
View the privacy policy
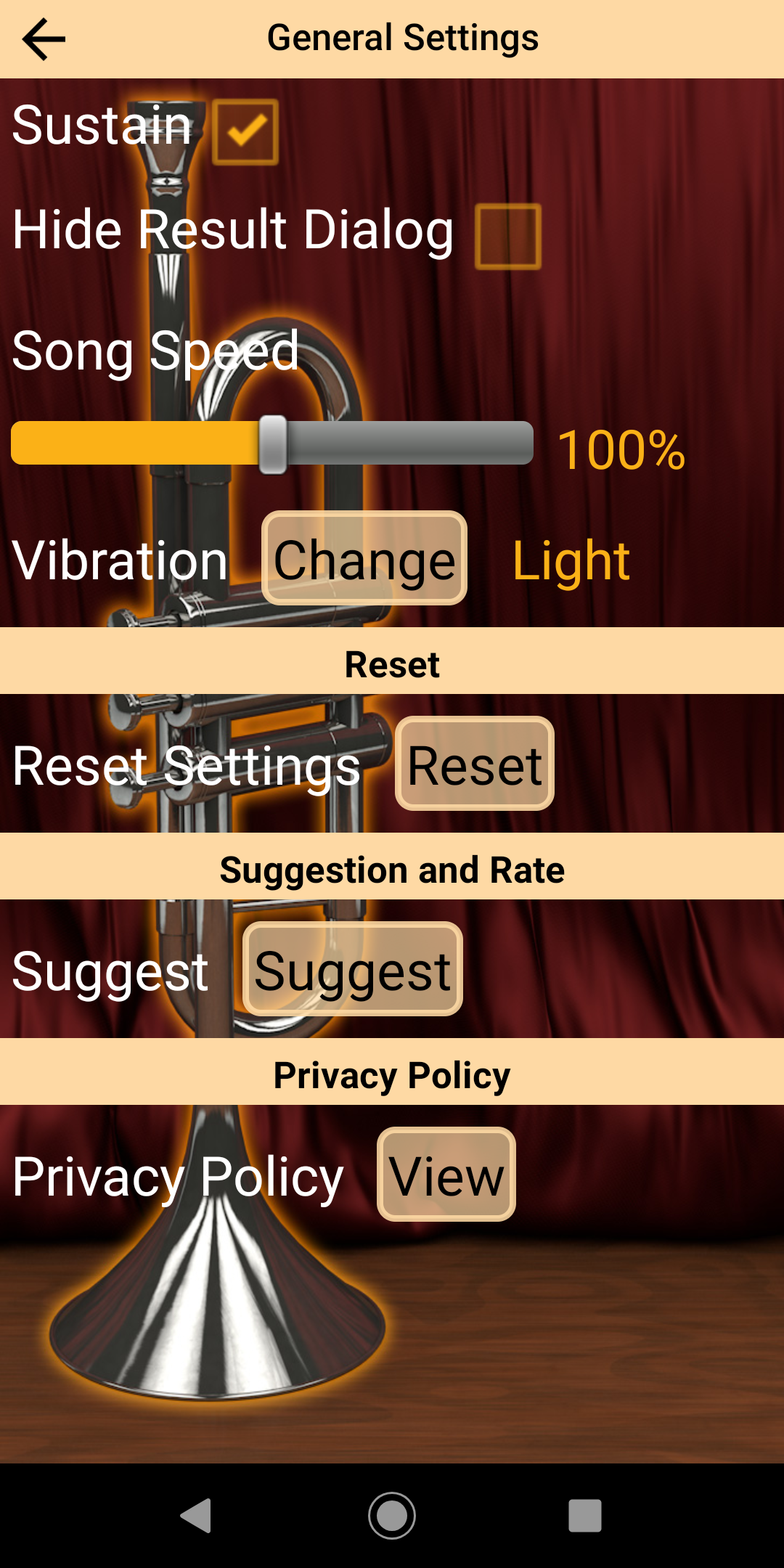pyautogui.click(x=446, y=1175)
